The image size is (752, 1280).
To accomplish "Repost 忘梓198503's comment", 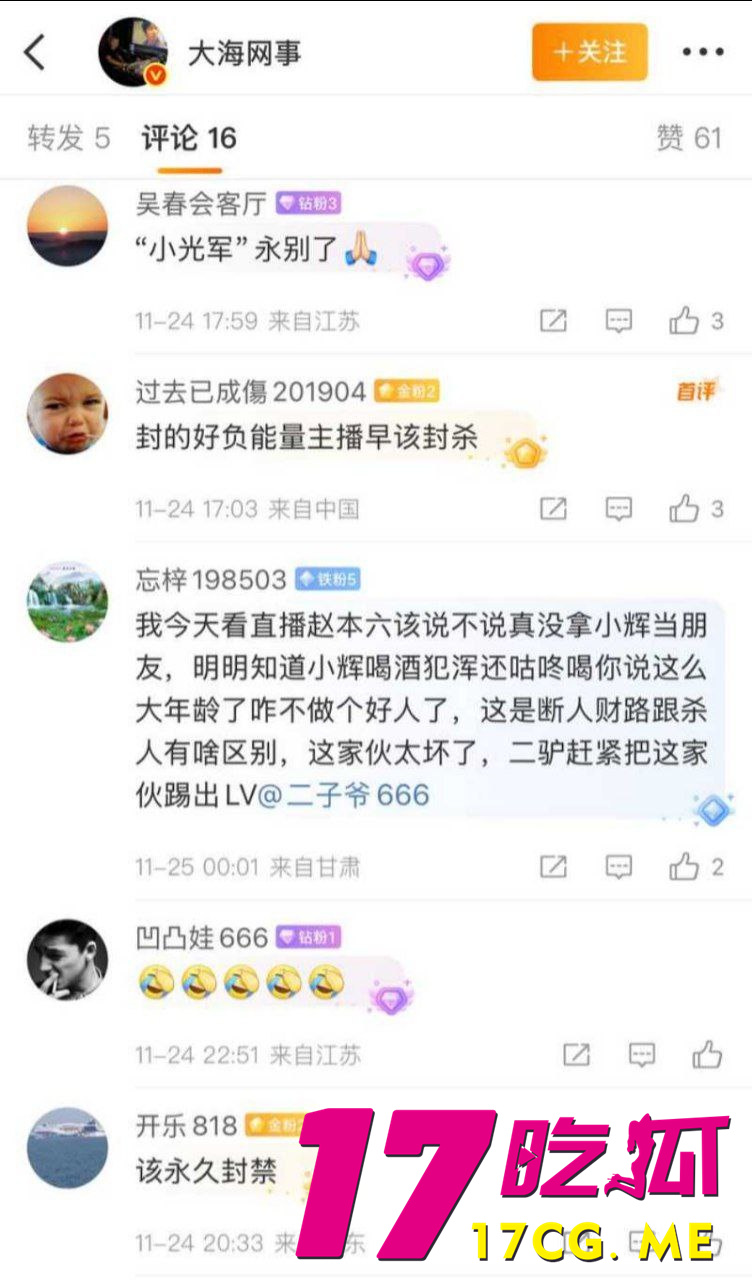I will point(553,866).
